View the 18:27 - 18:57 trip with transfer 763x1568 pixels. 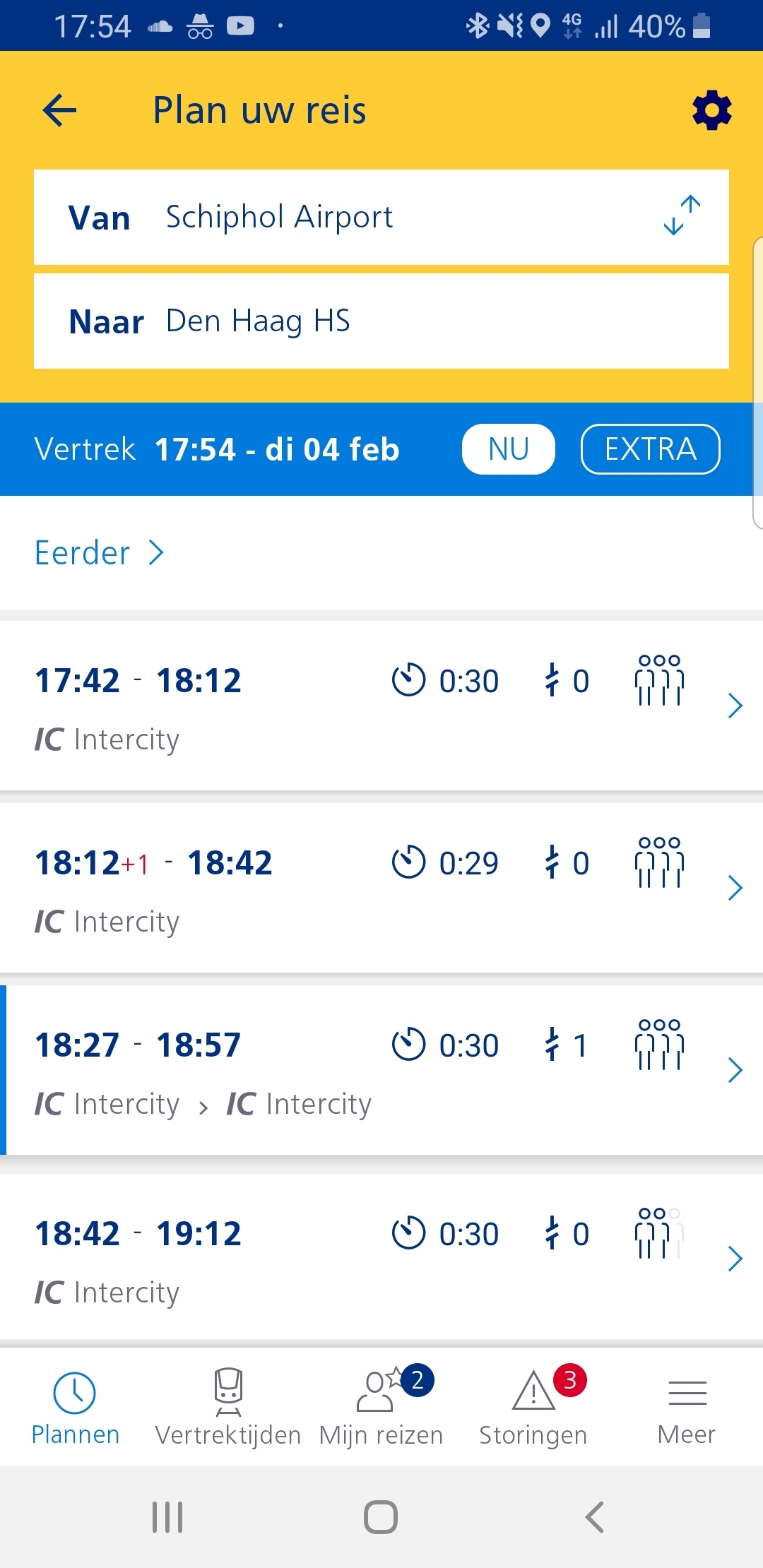coord(381,1070)
